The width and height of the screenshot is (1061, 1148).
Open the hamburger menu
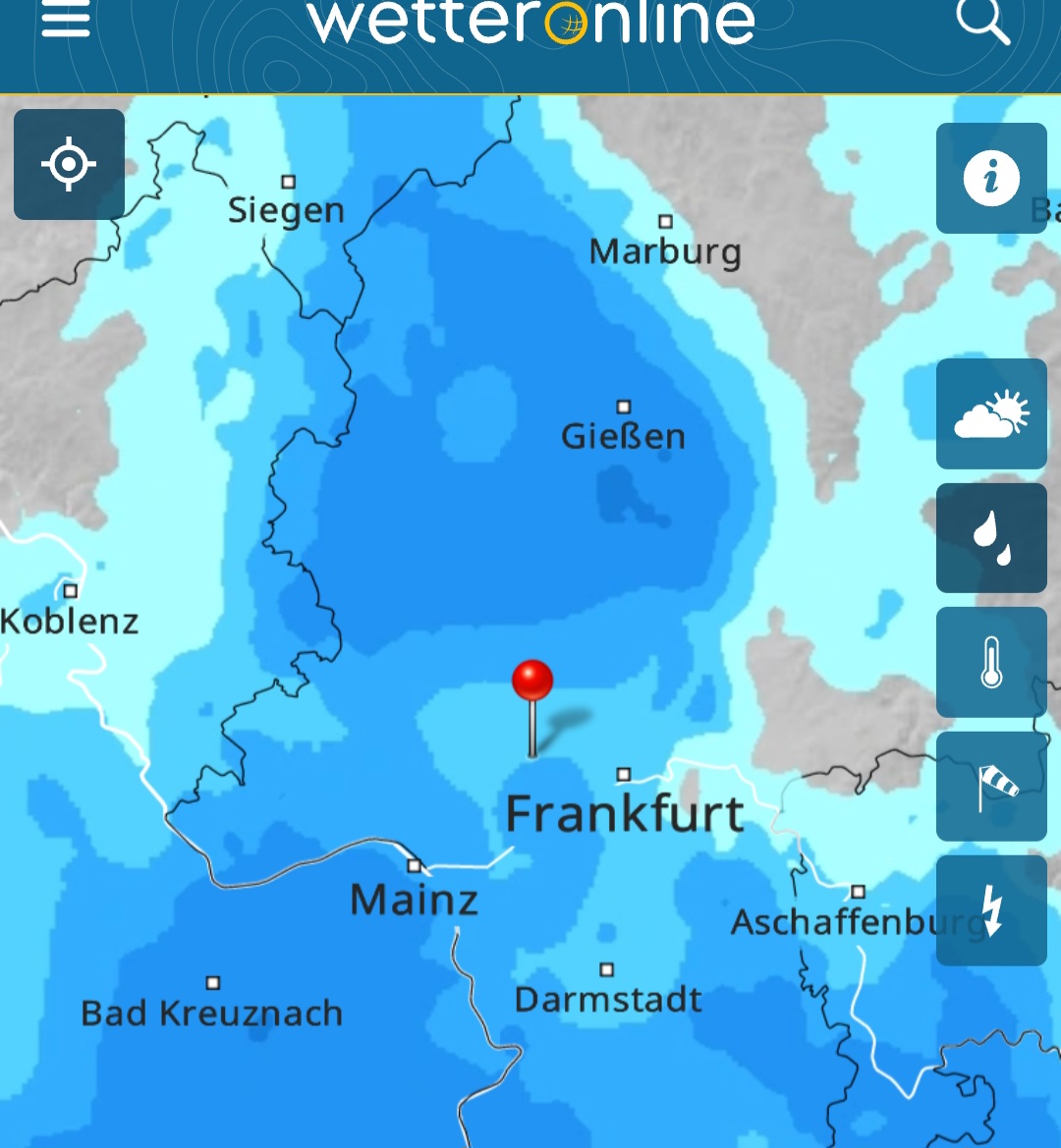65,21
